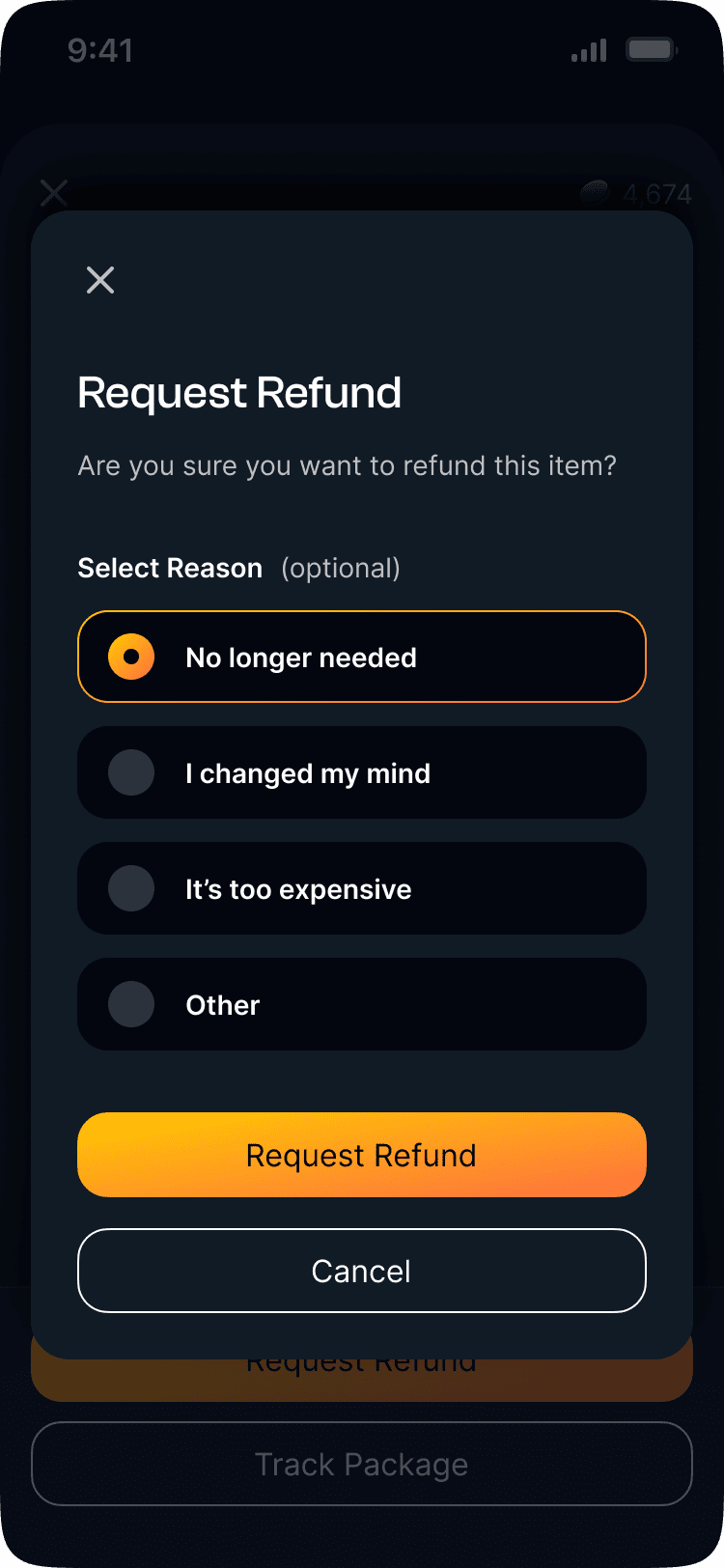
Task: Select the No longer needed reason
Action: tap(361, 657)
